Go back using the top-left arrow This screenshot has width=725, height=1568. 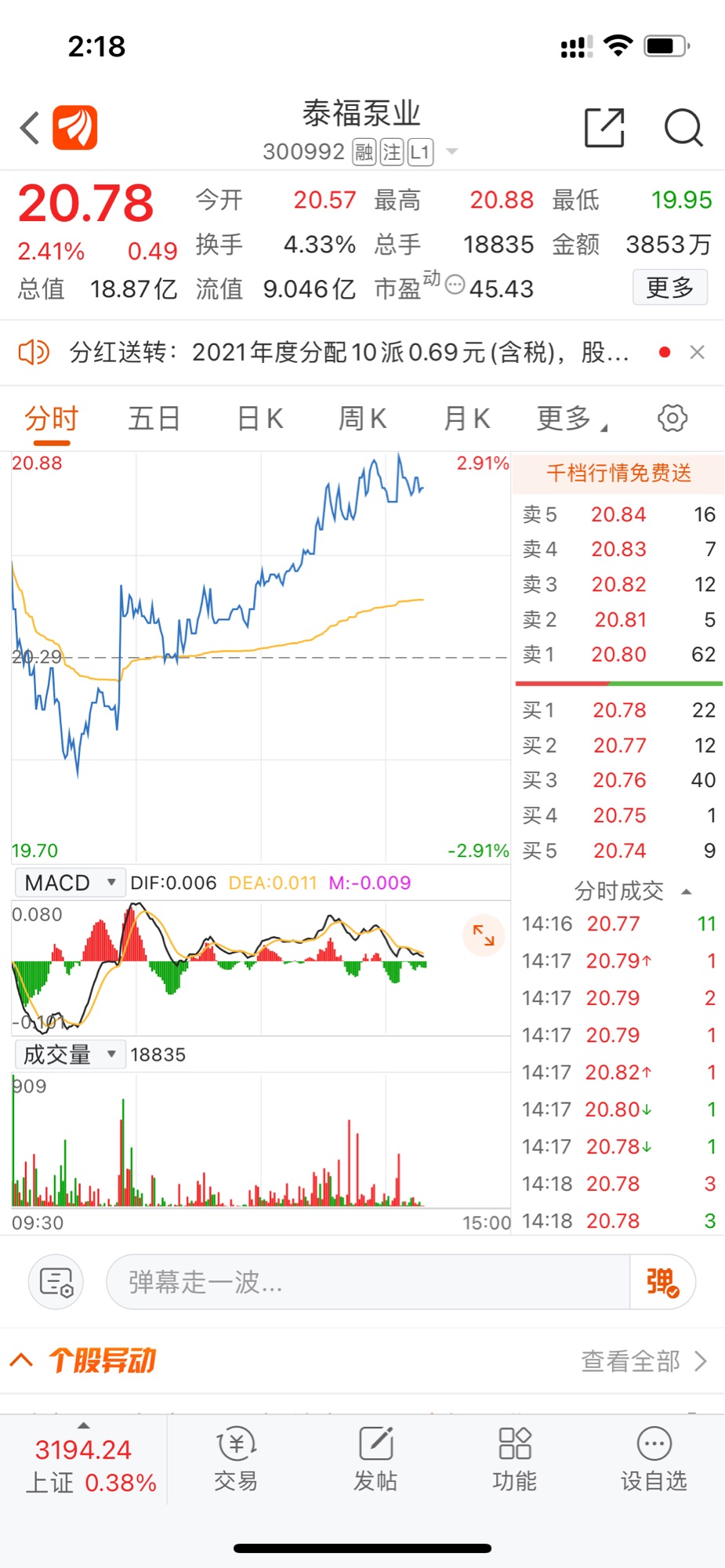30,128
